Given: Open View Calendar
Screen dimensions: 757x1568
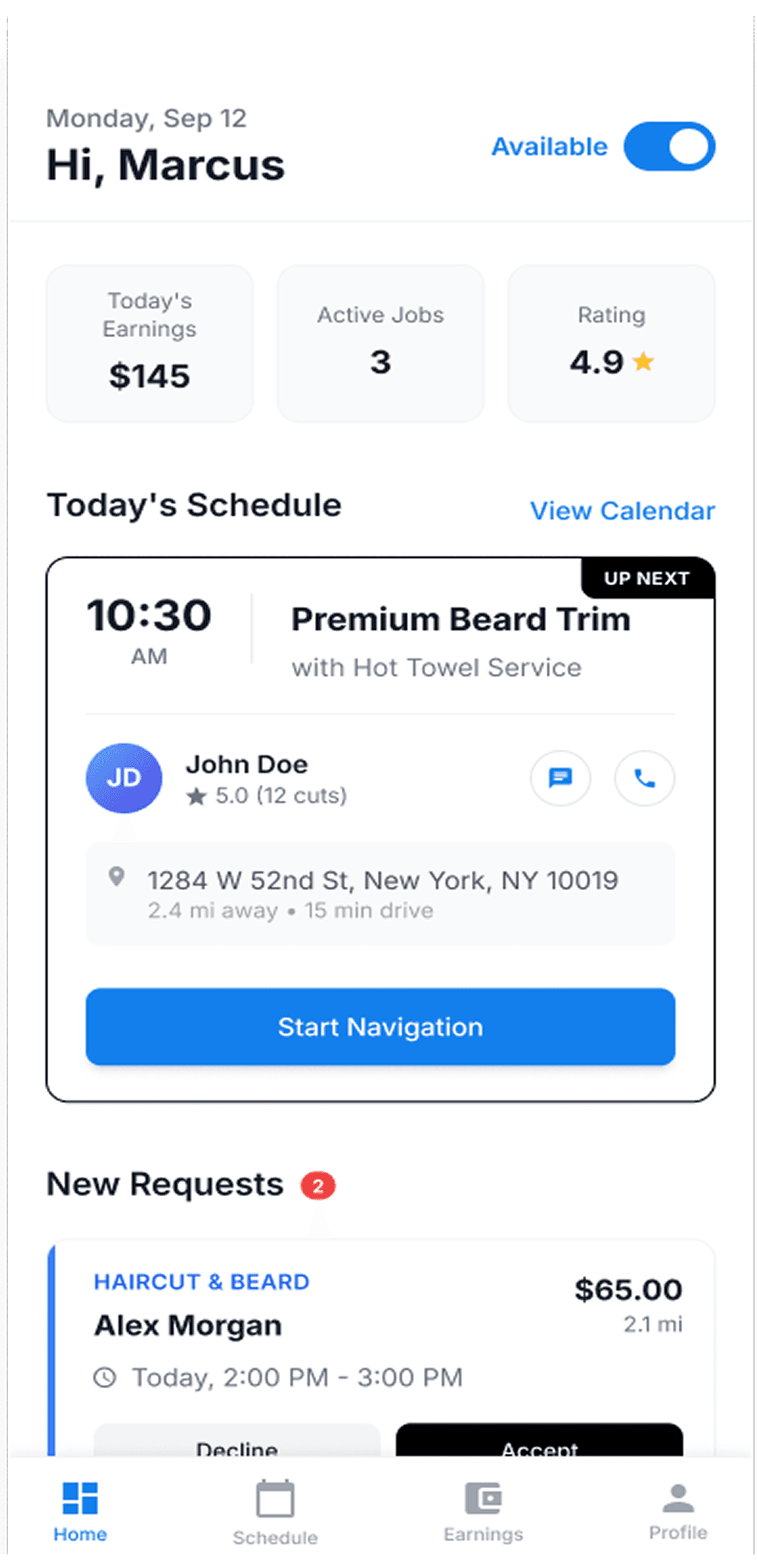Looking at the screenshot, I should click(x=622, y=511).
